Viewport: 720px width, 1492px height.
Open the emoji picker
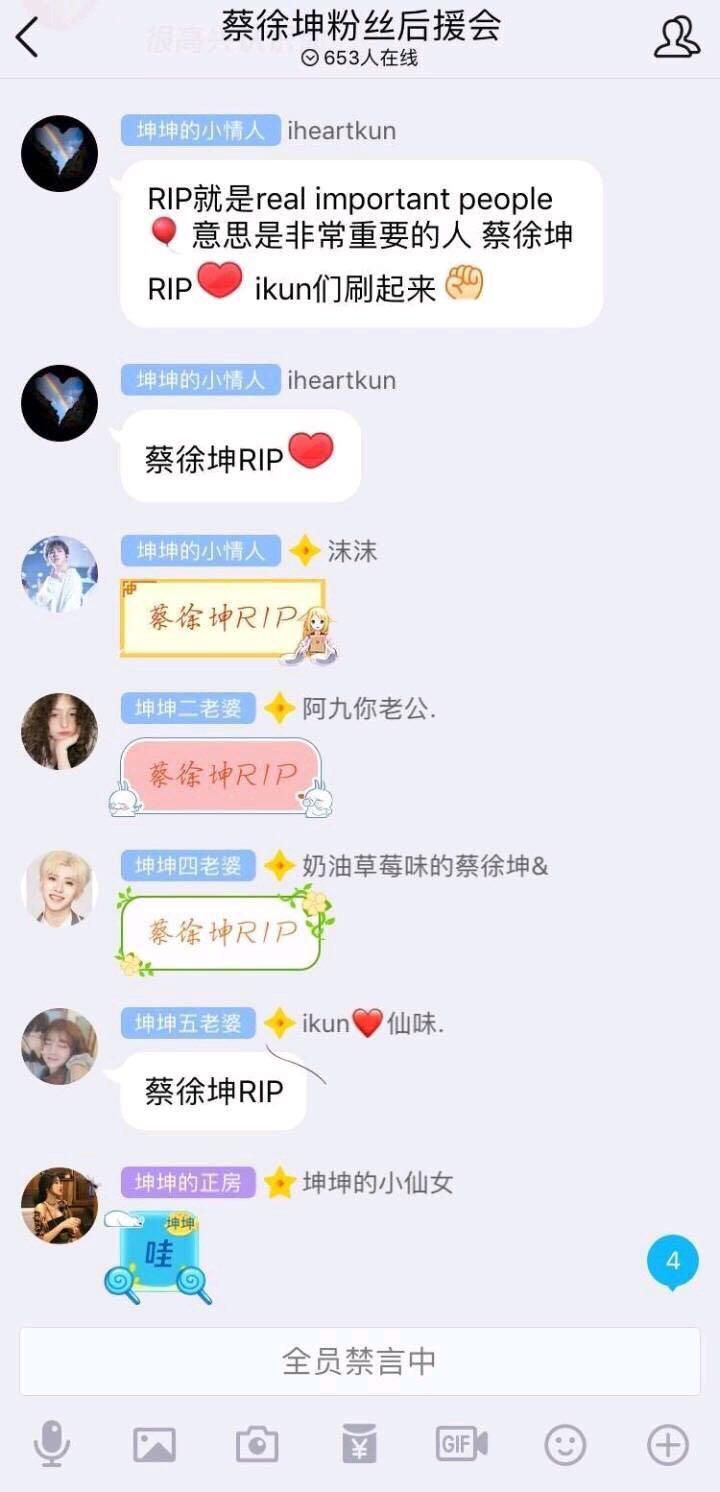(x=565, y=1444)
